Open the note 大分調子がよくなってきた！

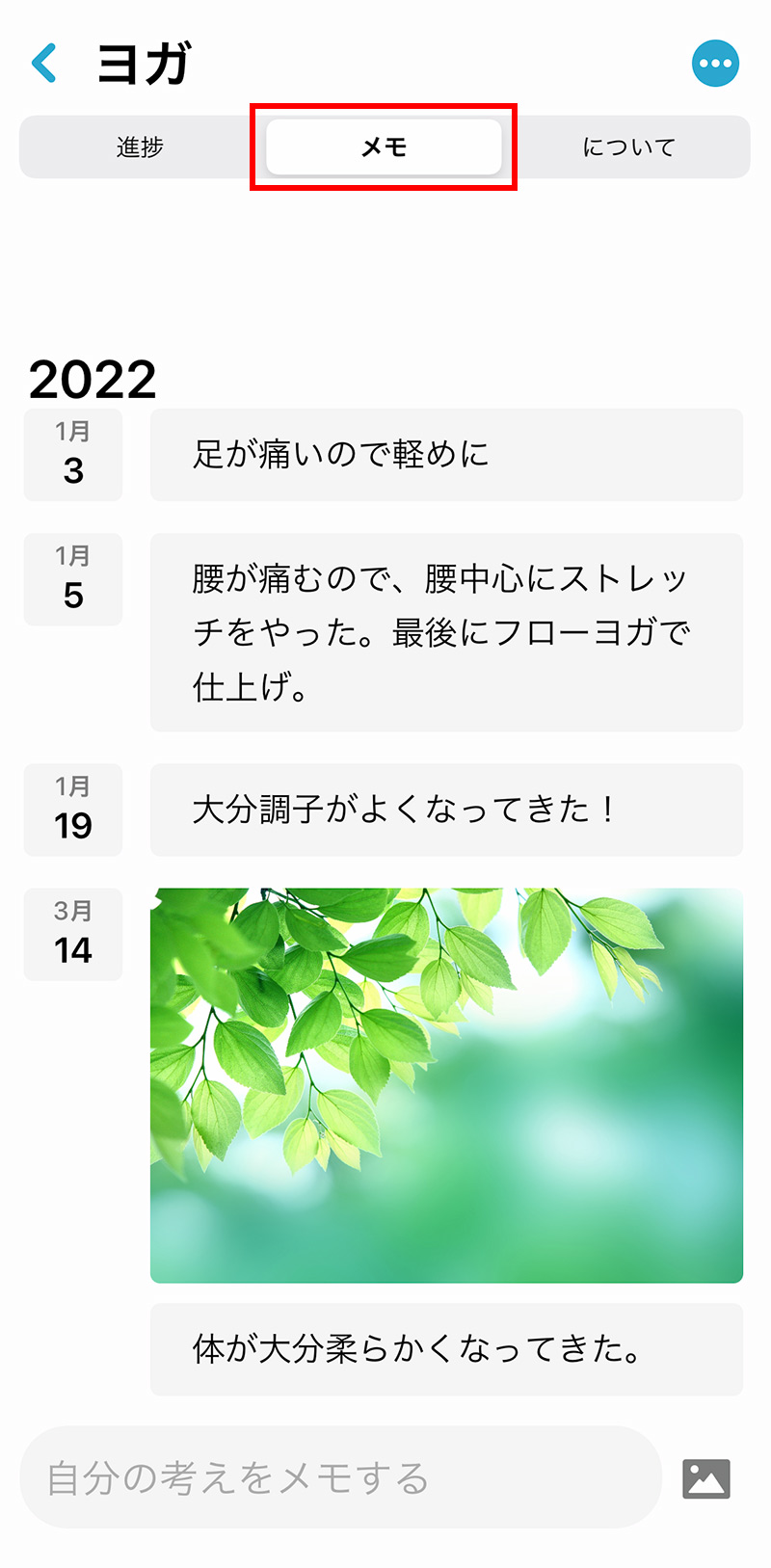click(x=446, y=810)
